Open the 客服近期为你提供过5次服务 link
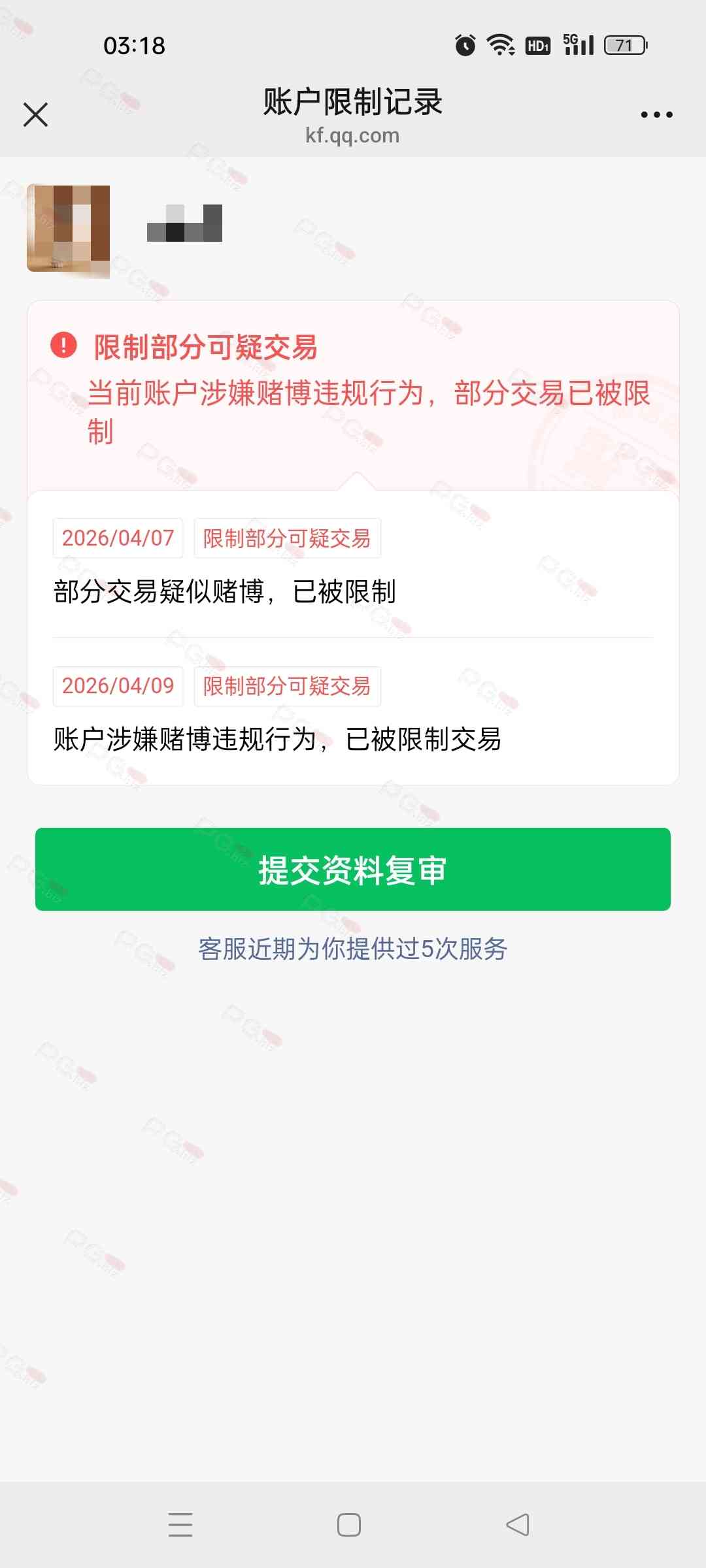 tap(353, 949)
